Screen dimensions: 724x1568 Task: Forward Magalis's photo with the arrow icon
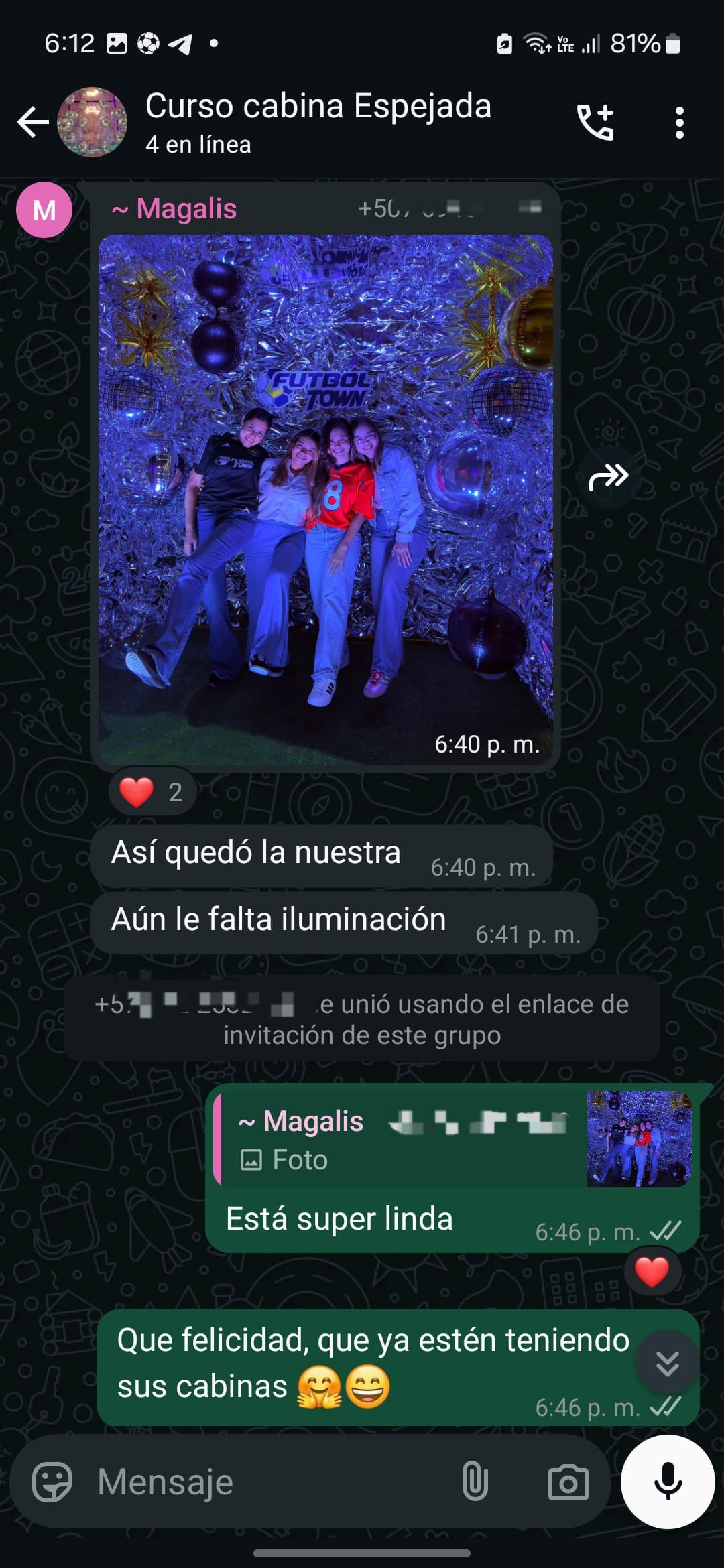[609, 477]
